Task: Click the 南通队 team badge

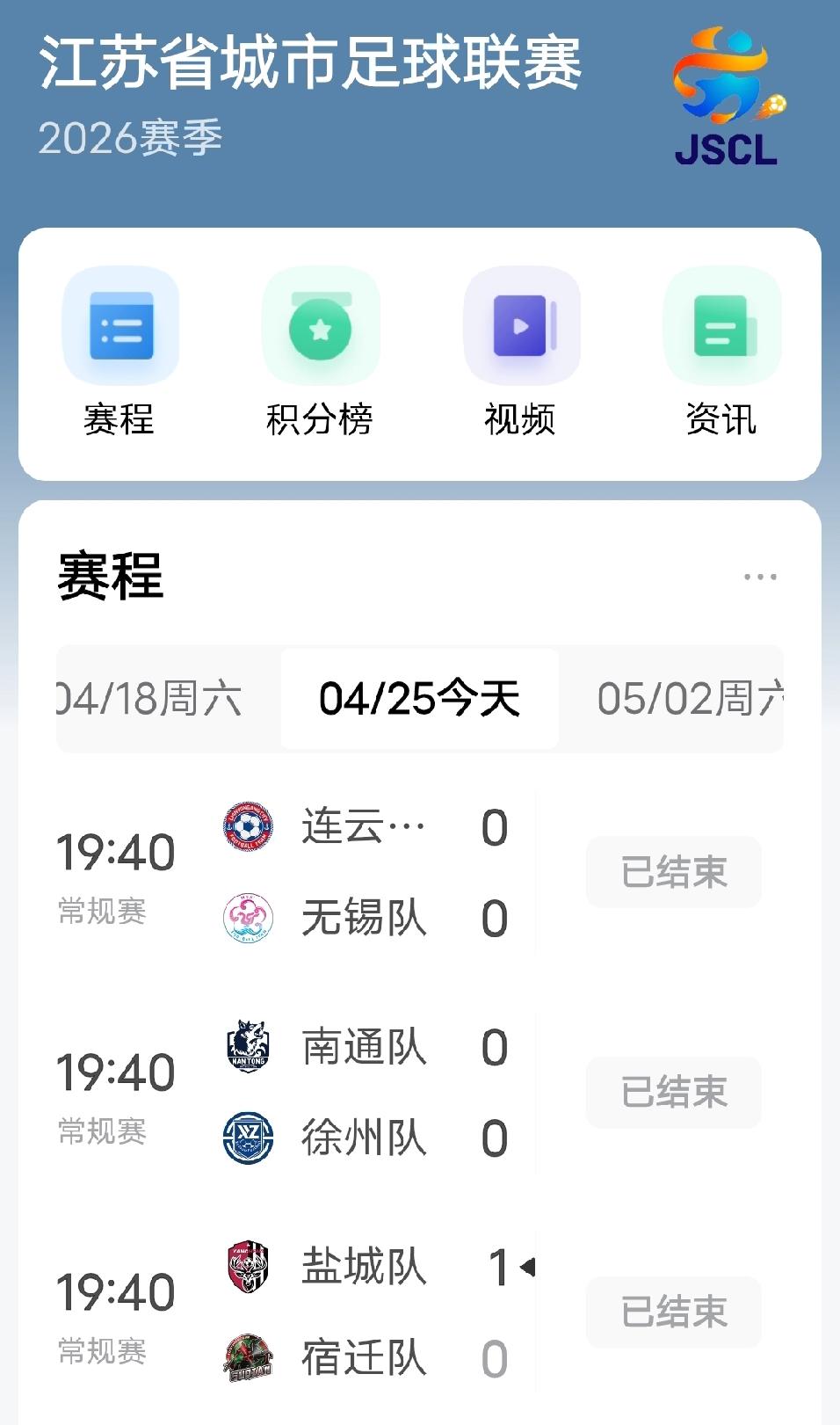Action: coord(247,1046)
